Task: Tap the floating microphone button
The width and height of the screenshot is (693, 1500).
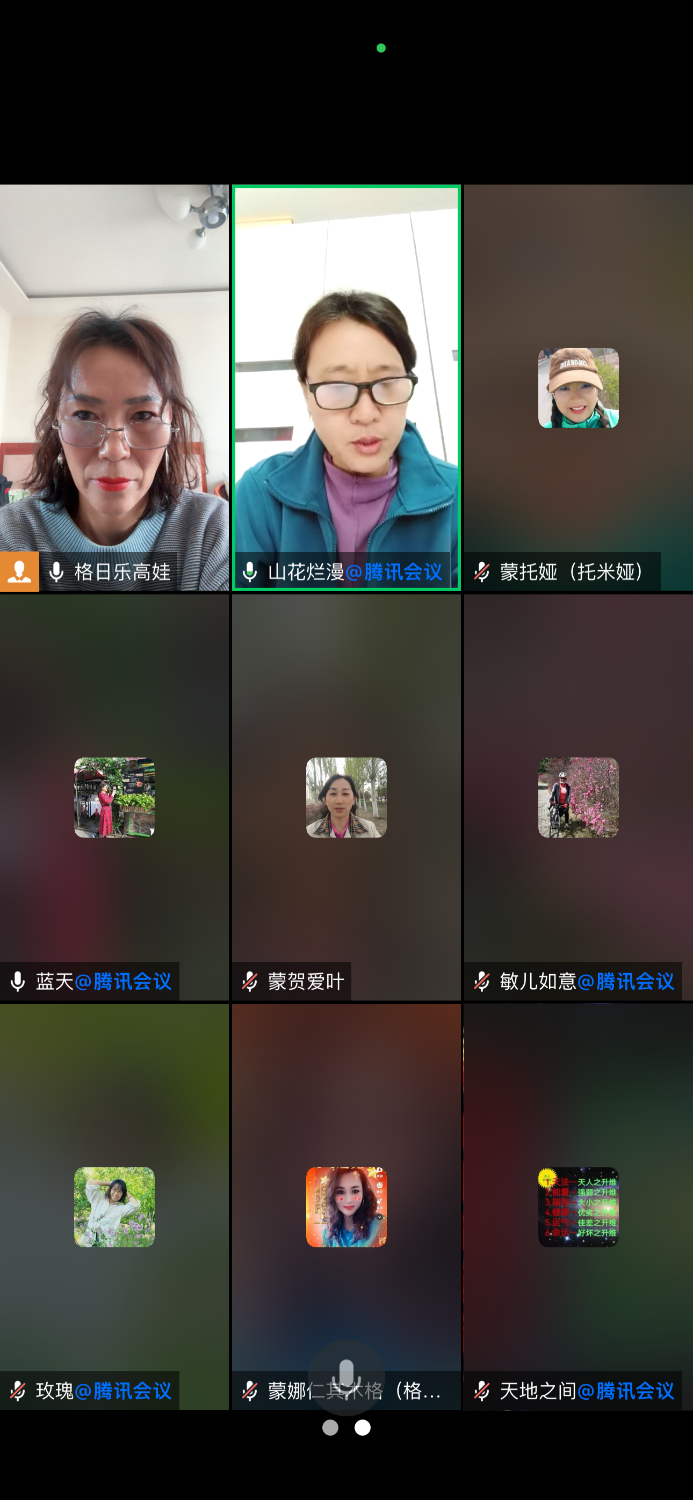Action: pos(346,1377)
